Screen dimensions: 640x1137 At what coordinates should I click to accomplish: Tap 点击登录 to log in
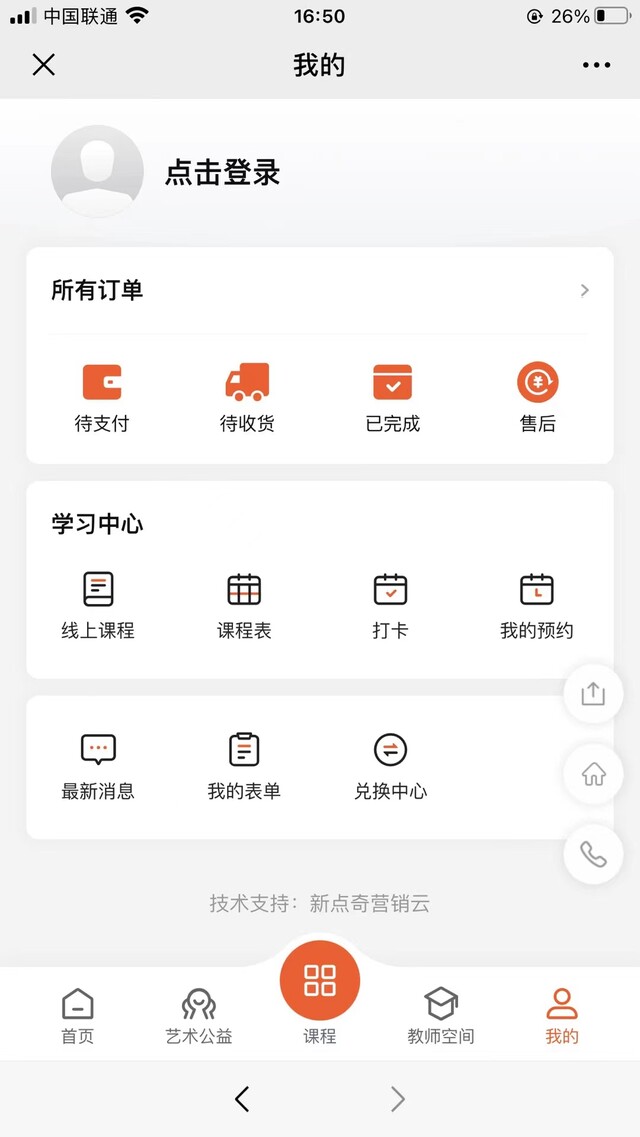222,172
